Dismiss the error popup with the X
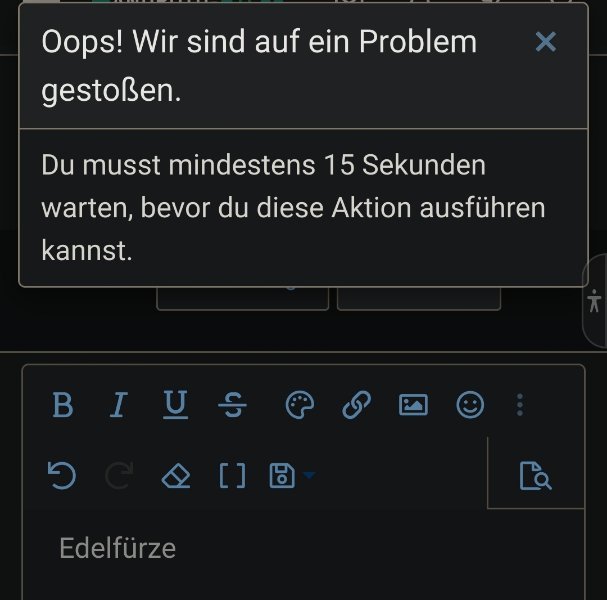 [545, 42]
